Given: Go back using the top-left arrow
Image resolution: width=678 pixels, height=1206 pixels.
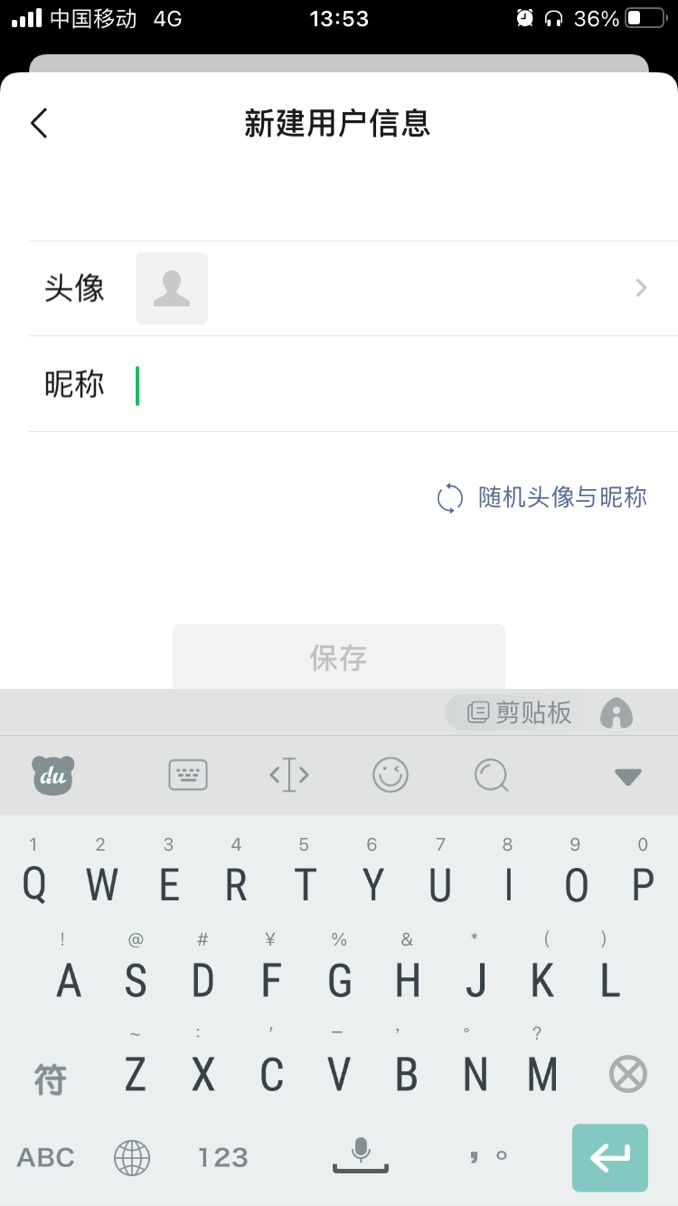Looking at the screenshot, I should [x=39, y=124].
